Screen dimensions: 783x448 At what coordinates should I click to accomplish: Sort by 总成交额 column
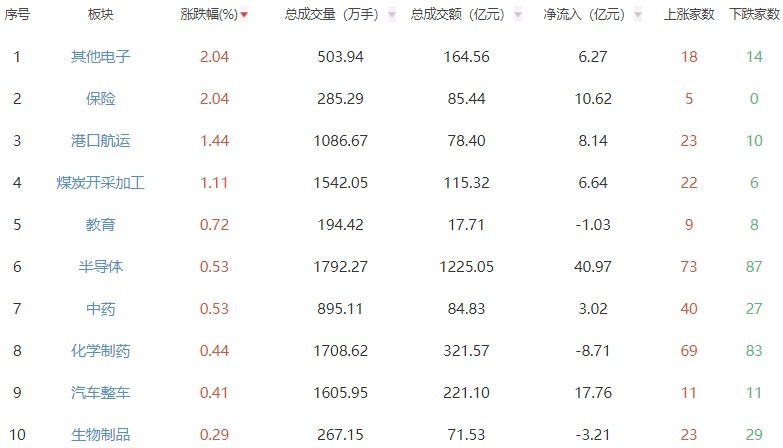pos(460,15)
